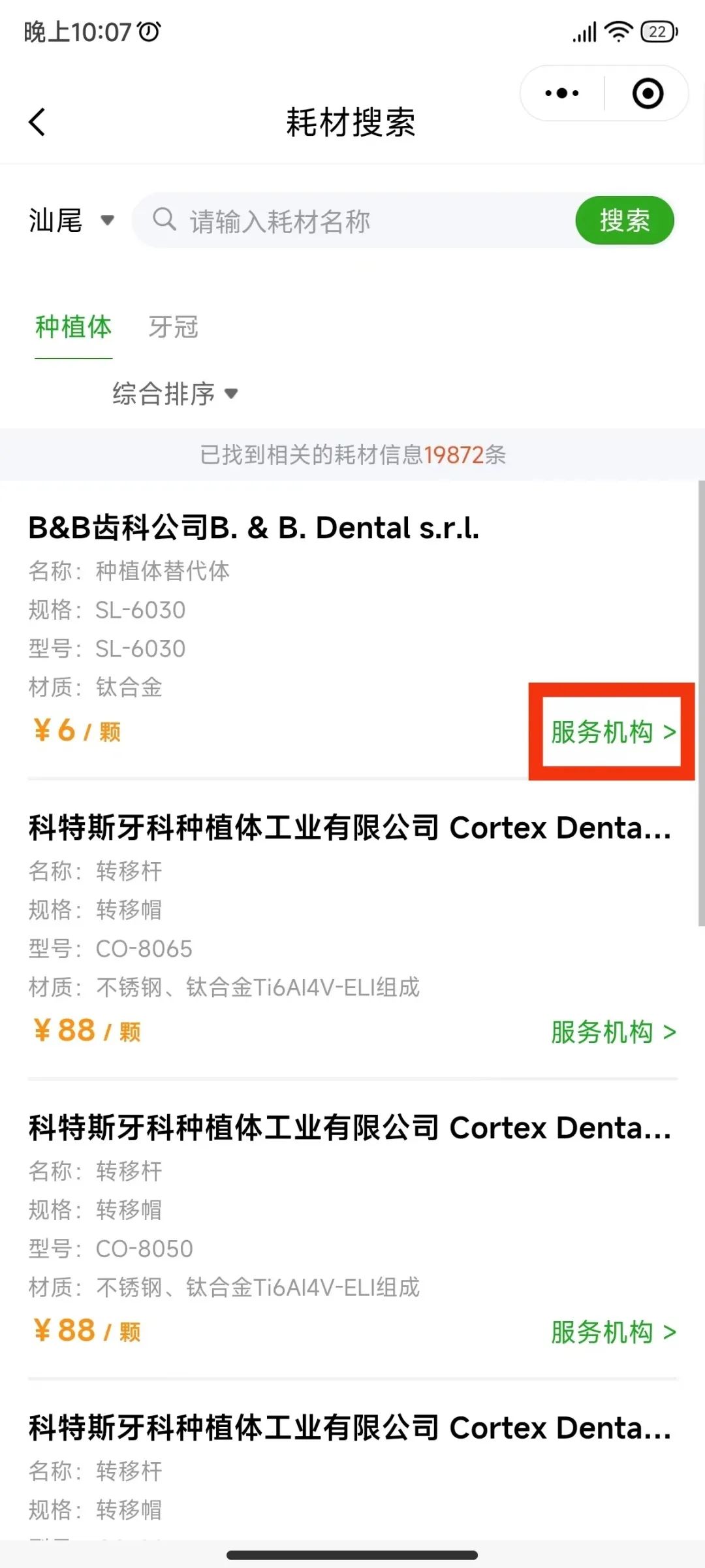The width and height of the screenshot is (705, 1568).
Task: Open the mini program more options menu
Action: (x=562, y=93)
